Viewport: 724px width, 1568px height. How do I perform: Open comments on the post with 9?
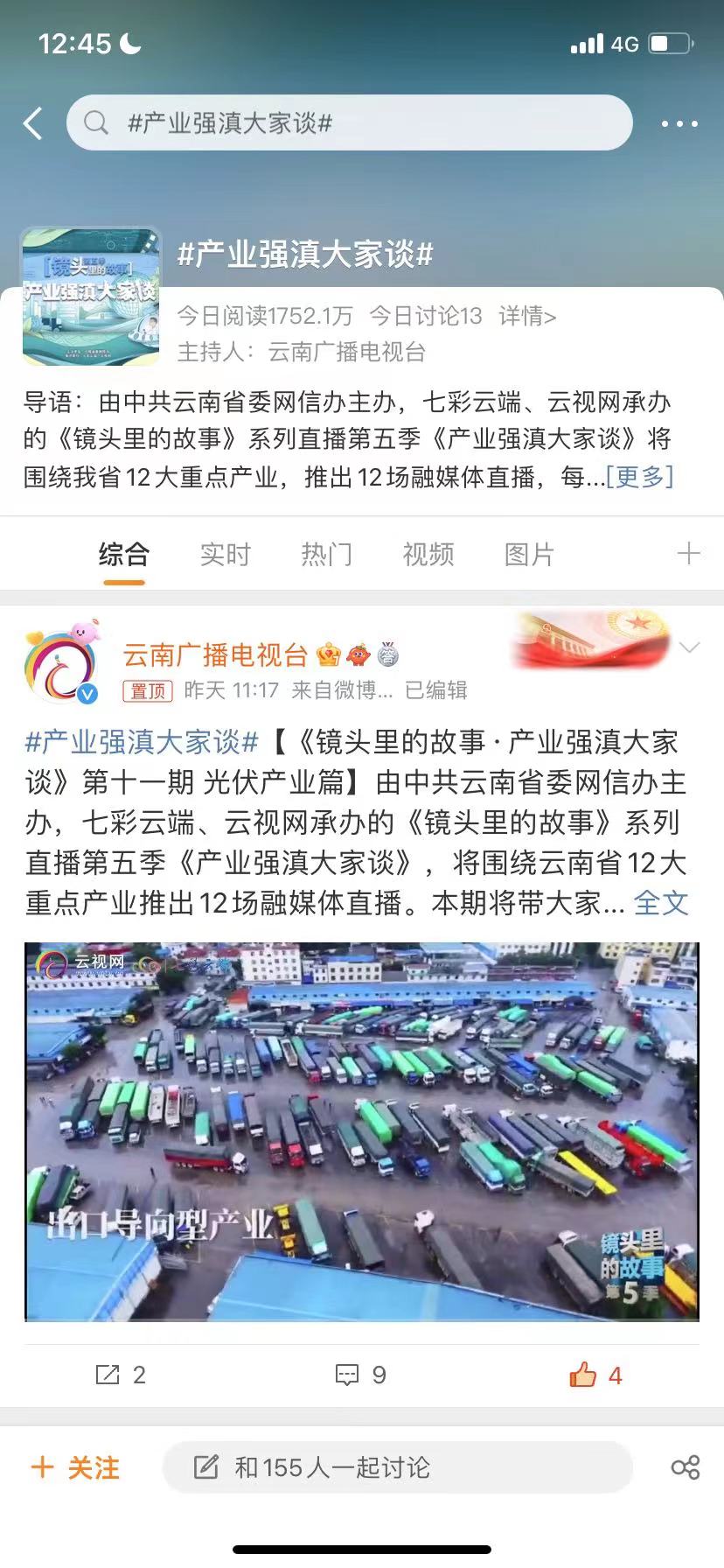click(360, 1375)
